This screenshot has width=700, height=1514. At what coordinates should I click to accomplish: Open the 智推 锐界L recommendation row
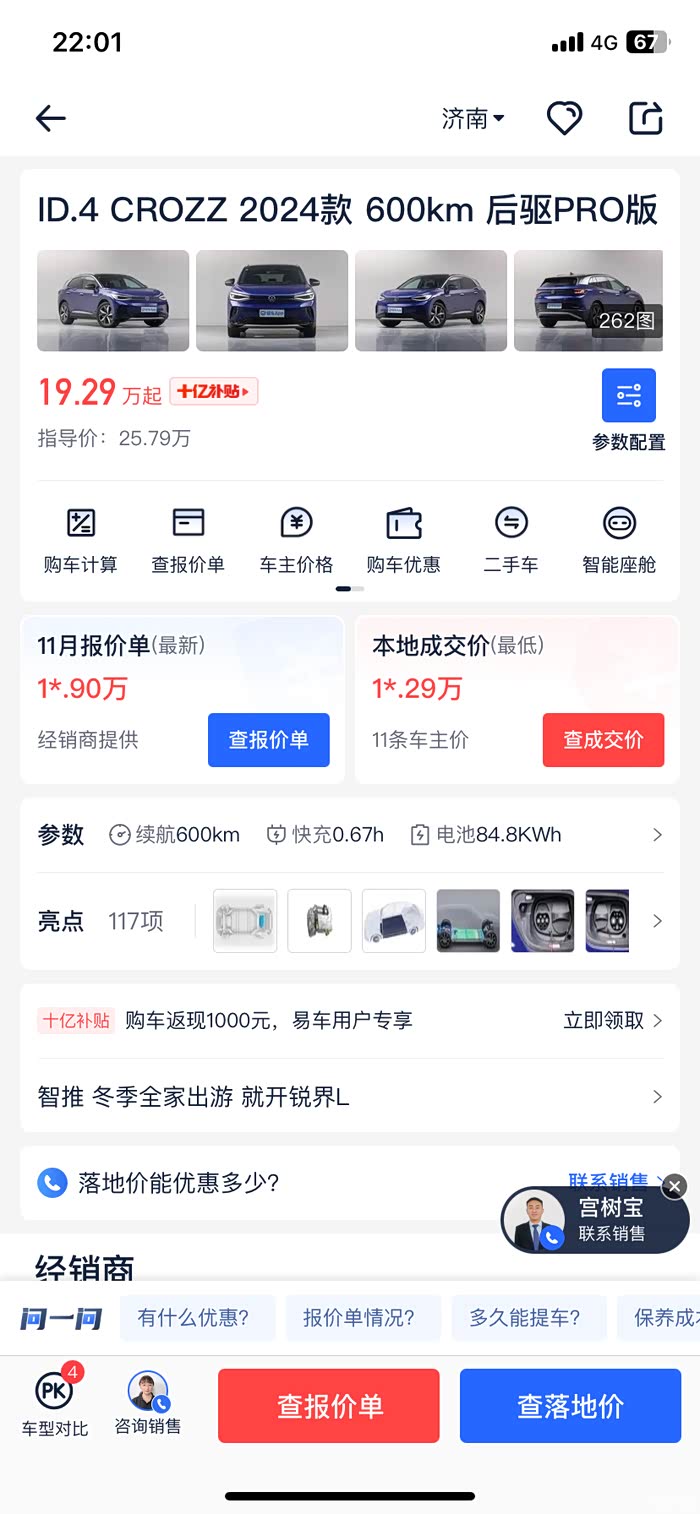(350, 1097)
